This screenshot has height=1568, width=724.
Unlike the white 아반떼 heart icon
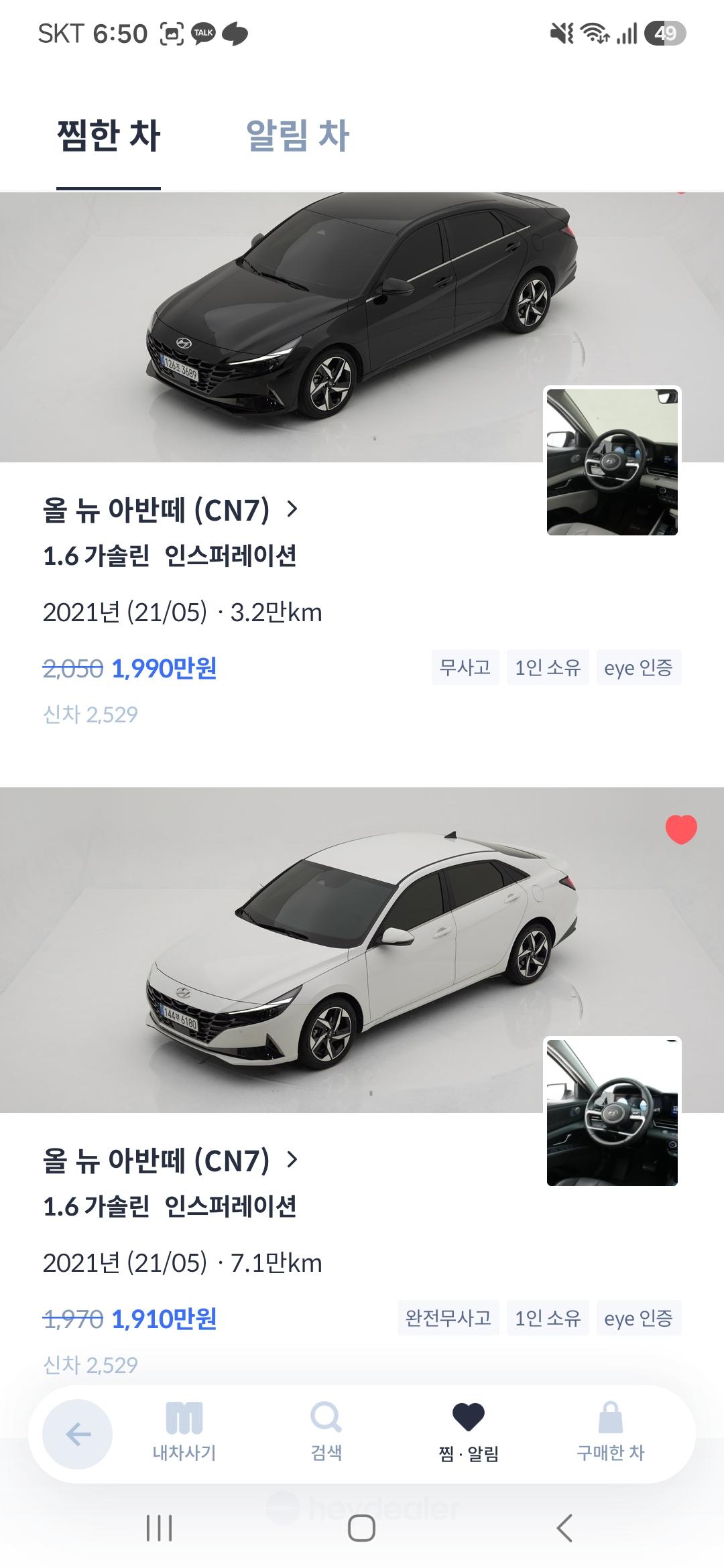[x=681, y=830]
